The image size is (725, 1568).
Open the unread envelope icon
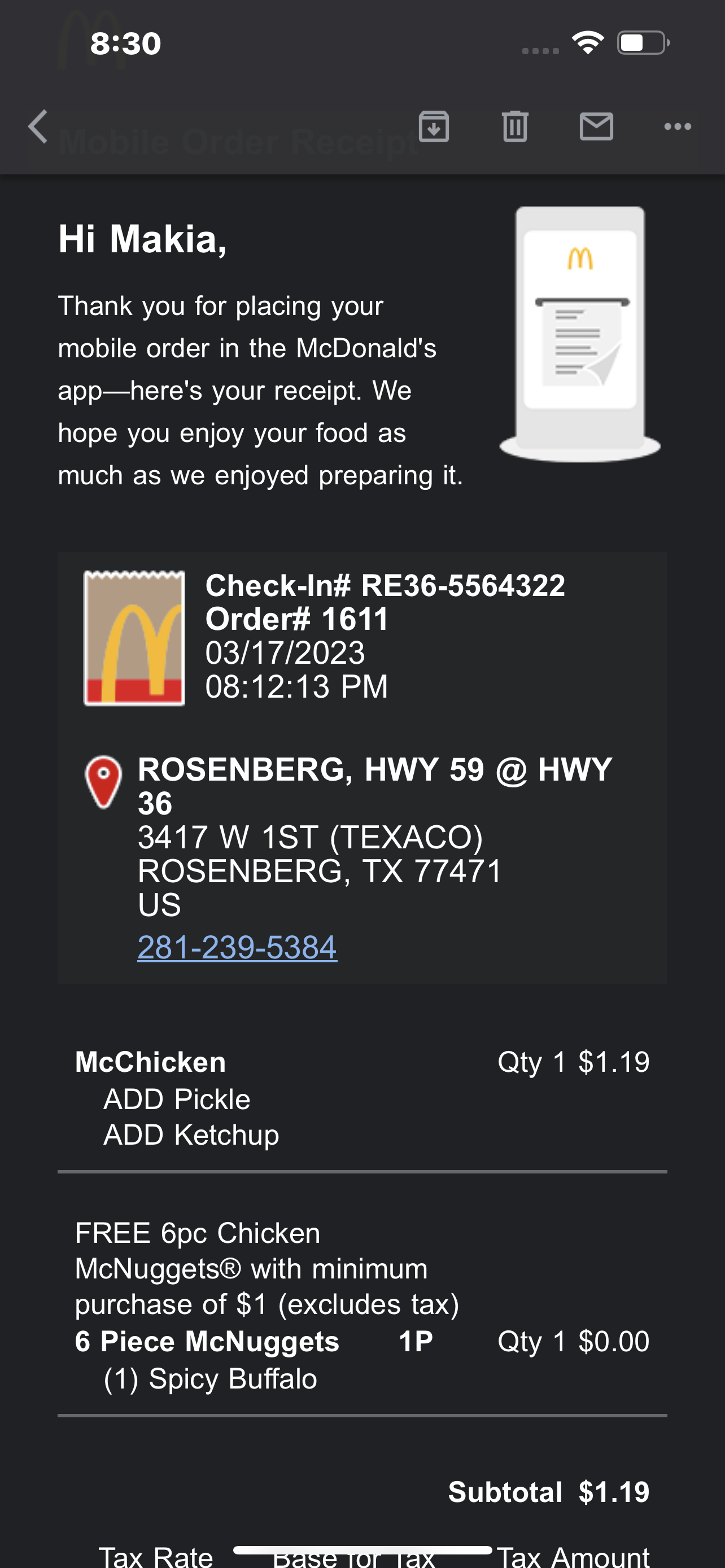[x=597, y=126]
